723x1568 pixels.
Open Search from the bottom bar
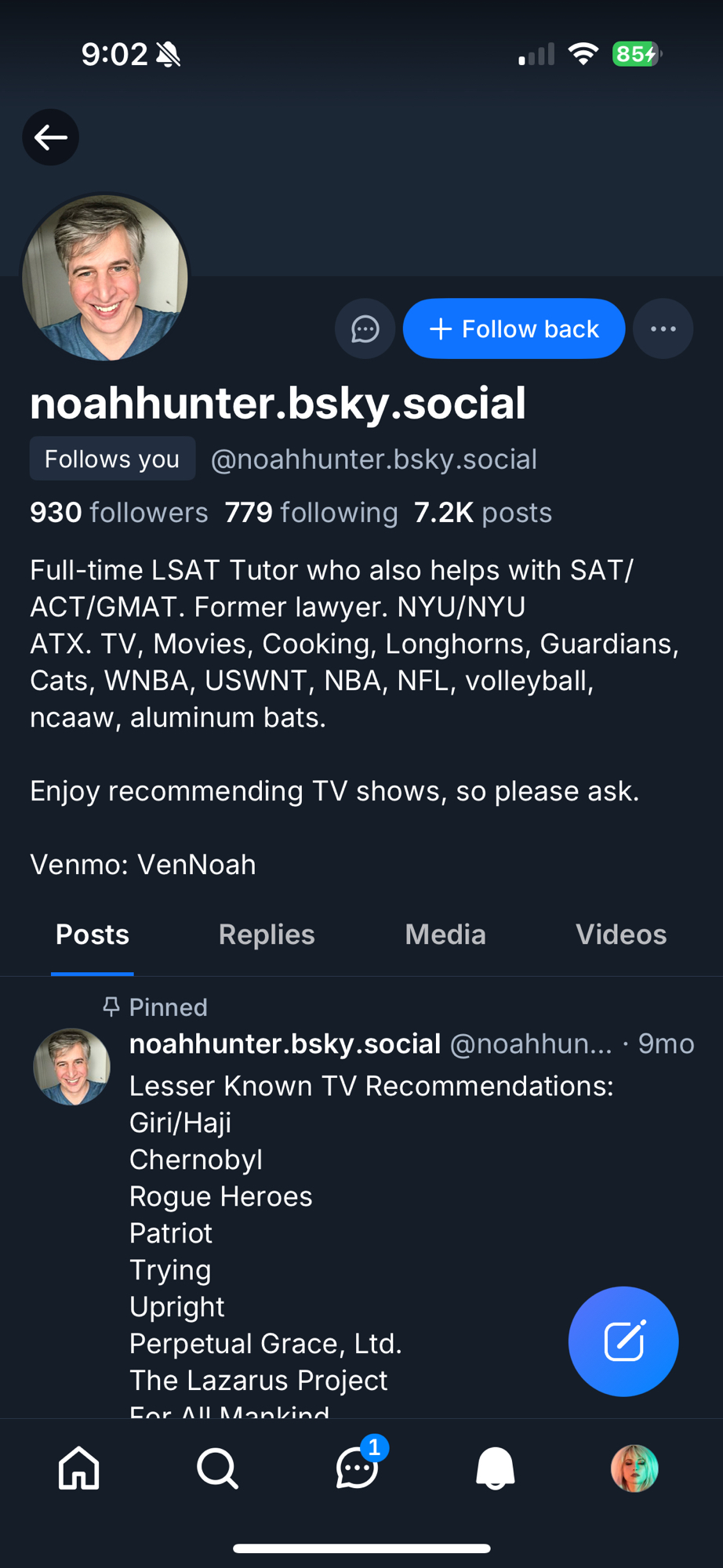point(217,1468)
